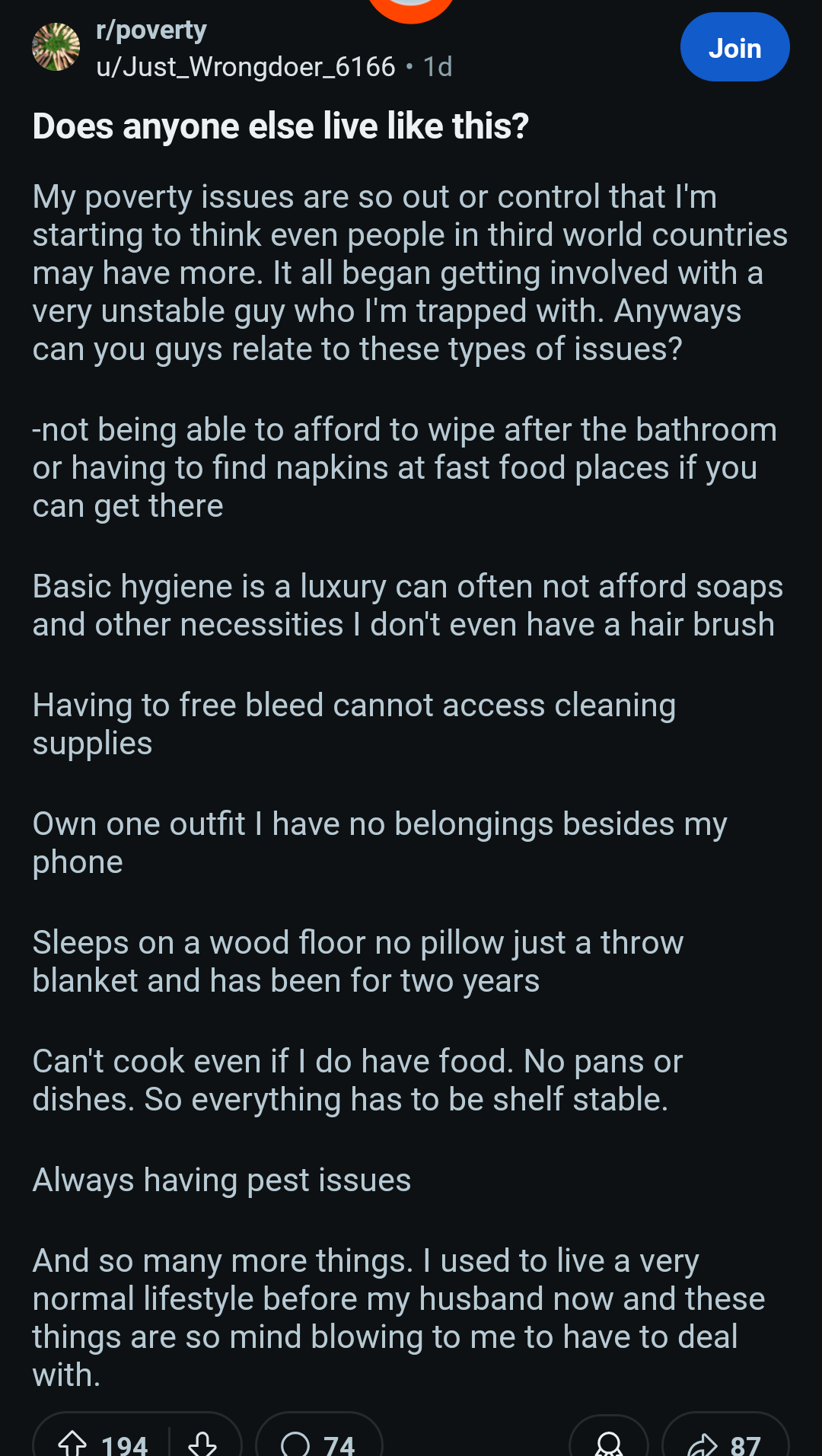Join the r/poverty community

tap(734, 47)
